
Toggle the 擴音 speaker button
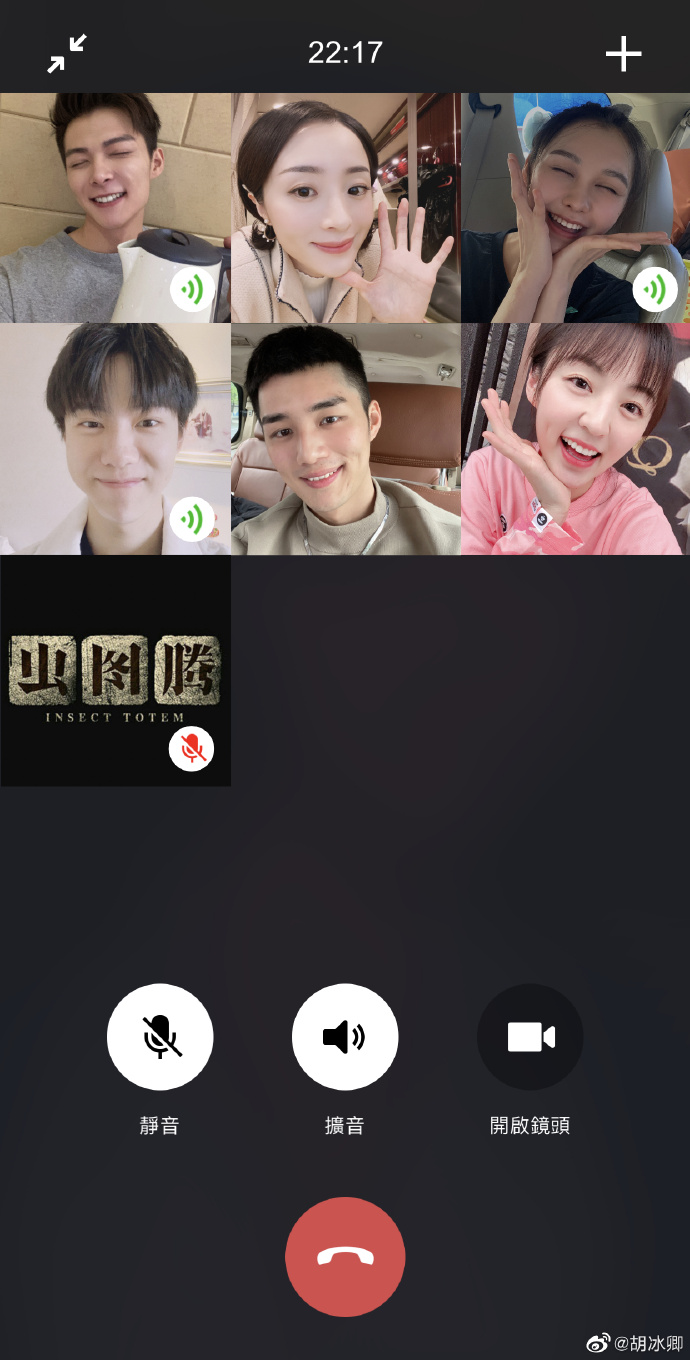(345, 1037)
